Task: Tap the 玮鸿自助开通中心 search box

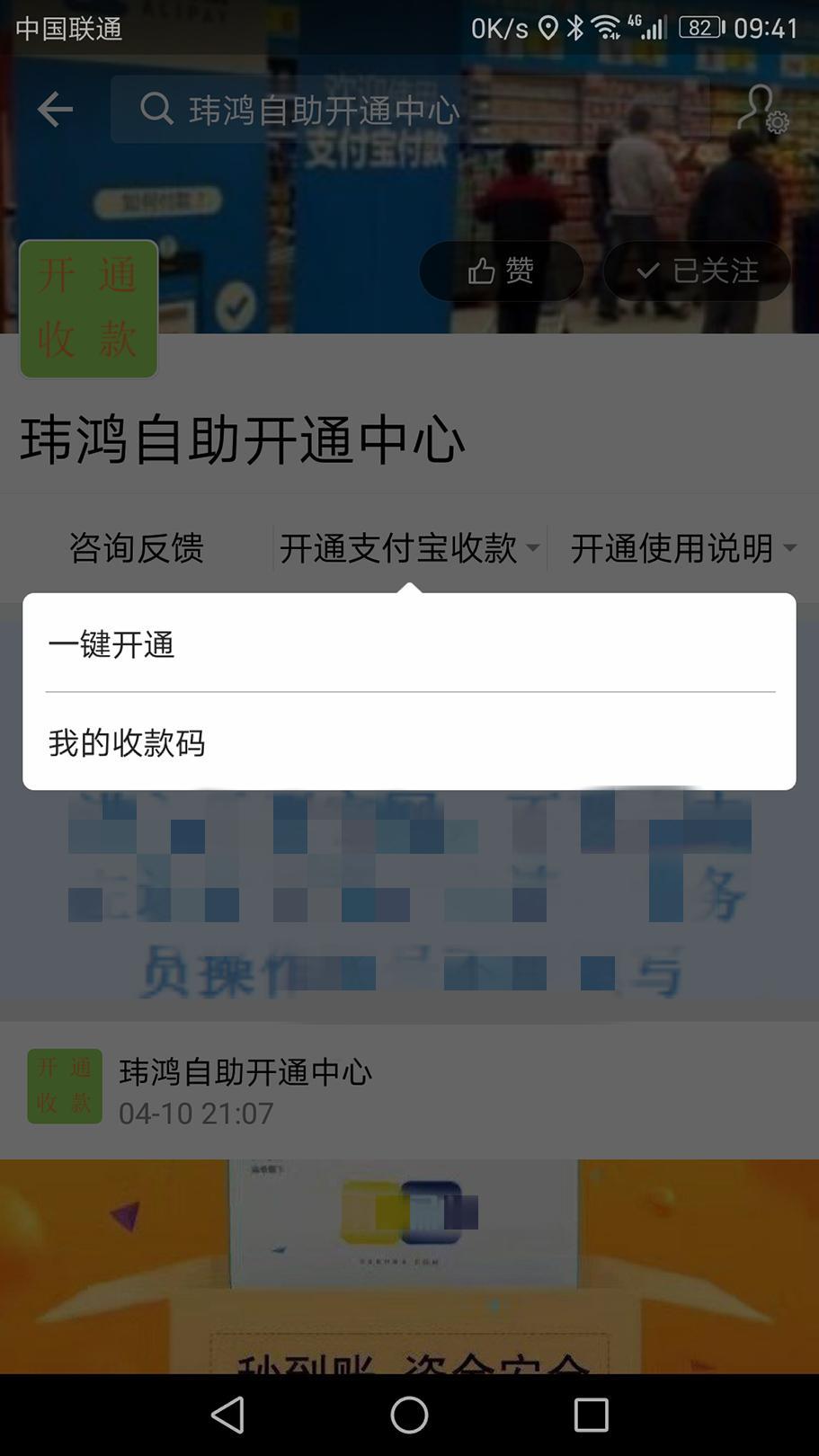Action: [324, 110]
